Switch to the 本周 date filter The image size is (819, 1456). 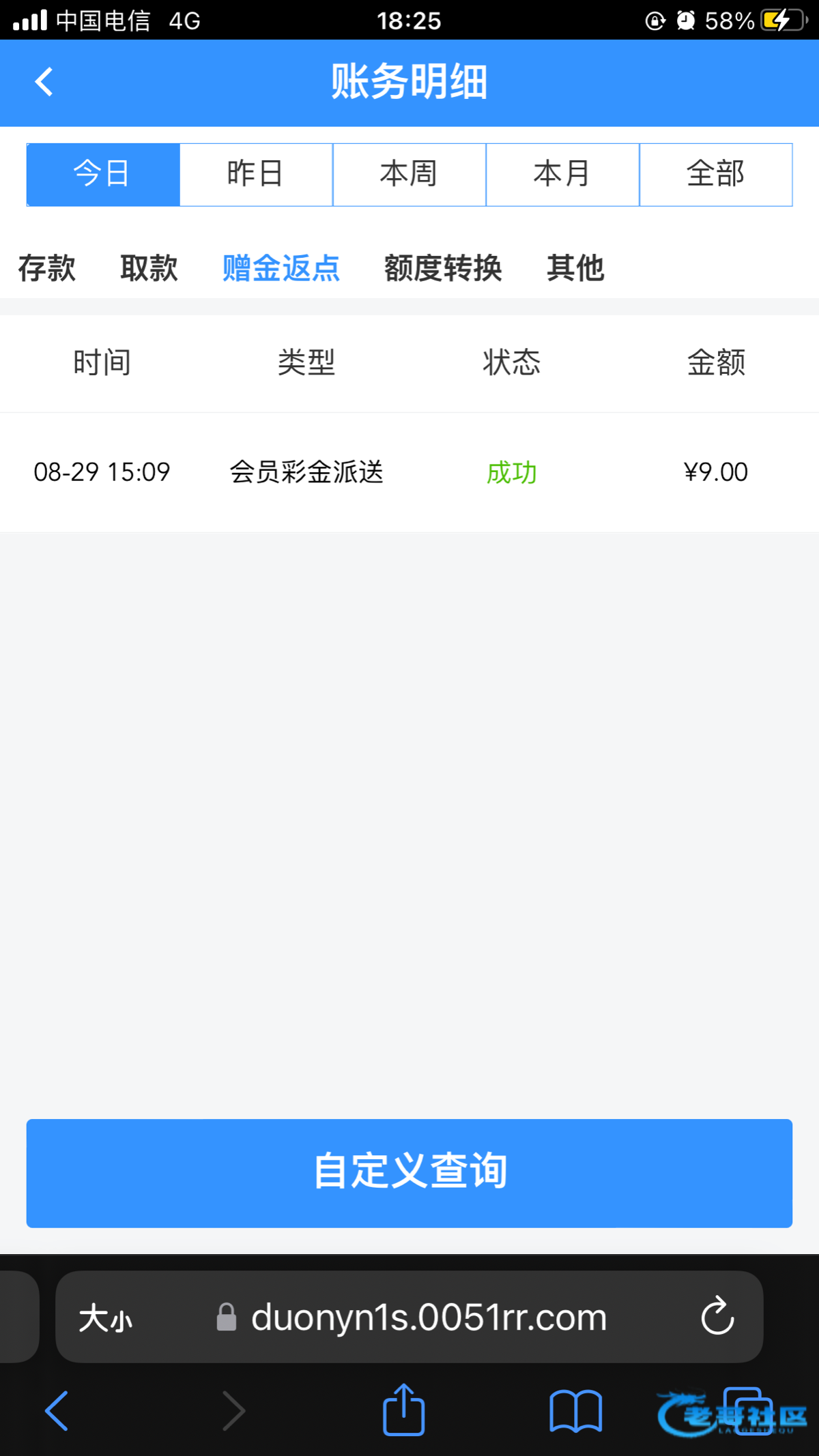pos(409,175)
